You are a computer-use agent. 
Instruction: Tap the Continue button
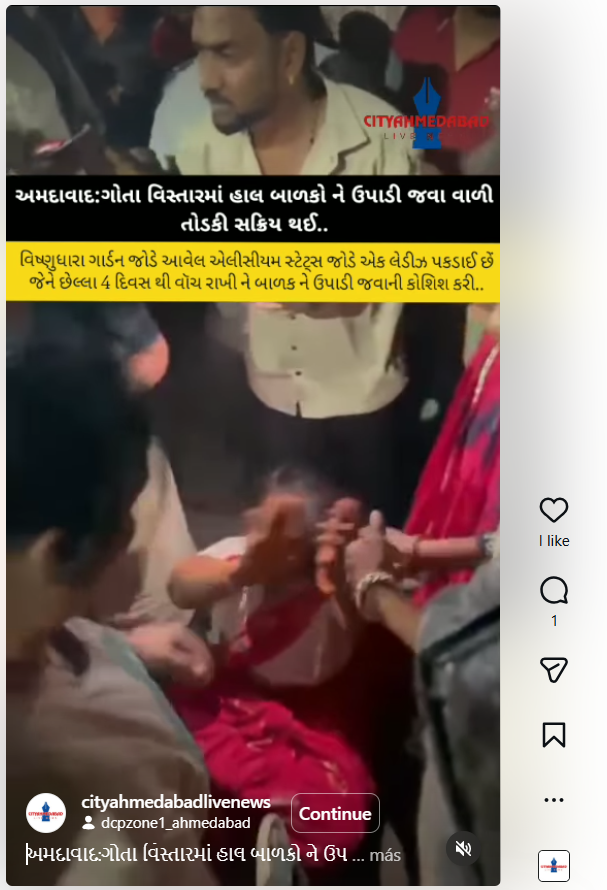click(335, 813)
